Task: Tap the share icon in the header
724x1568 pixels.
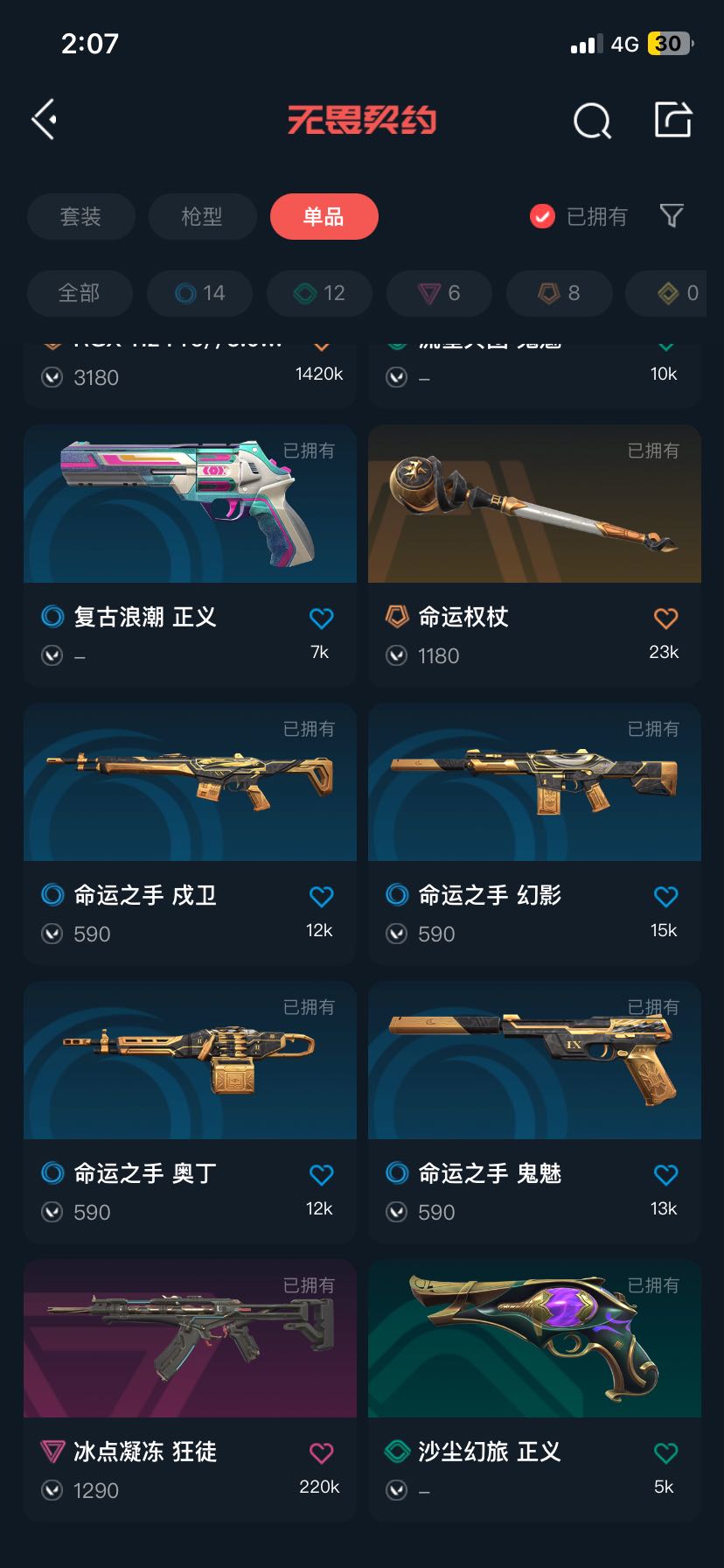Action: pyautogui.click(x=673, y=120)
